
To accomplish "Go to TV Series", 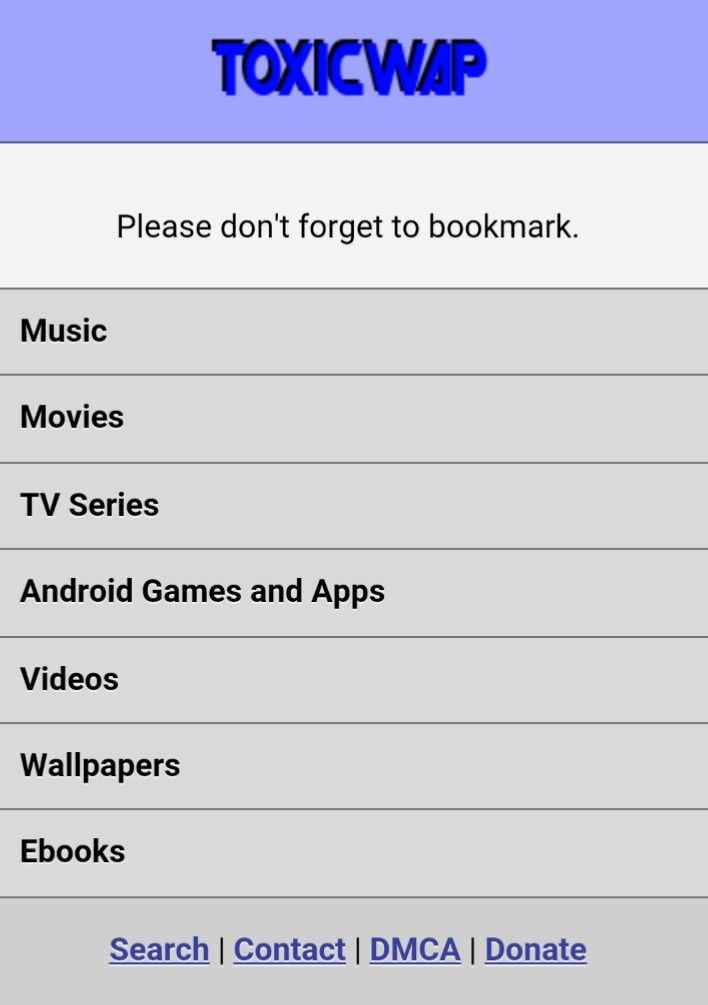I will point(90,505).
